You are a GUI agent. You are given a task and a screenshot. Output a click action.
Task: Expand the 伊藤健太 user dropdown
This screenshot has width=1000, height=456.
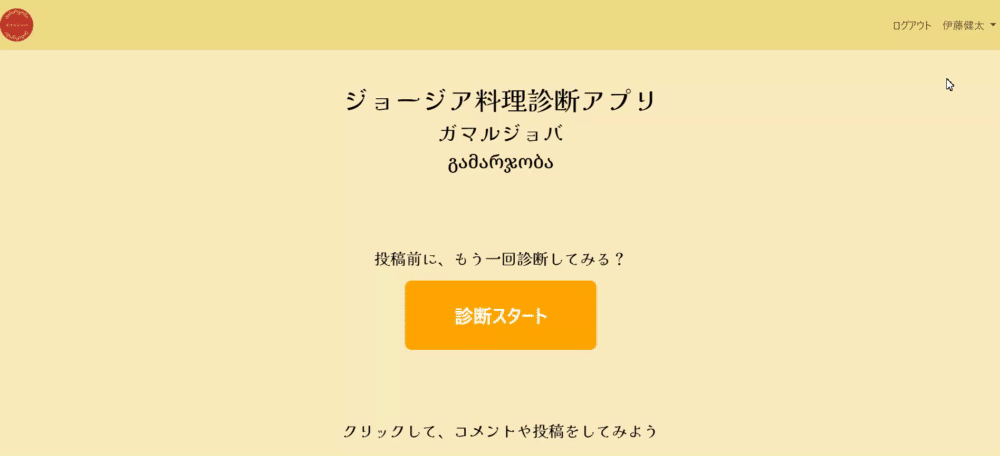pos(968,26)
